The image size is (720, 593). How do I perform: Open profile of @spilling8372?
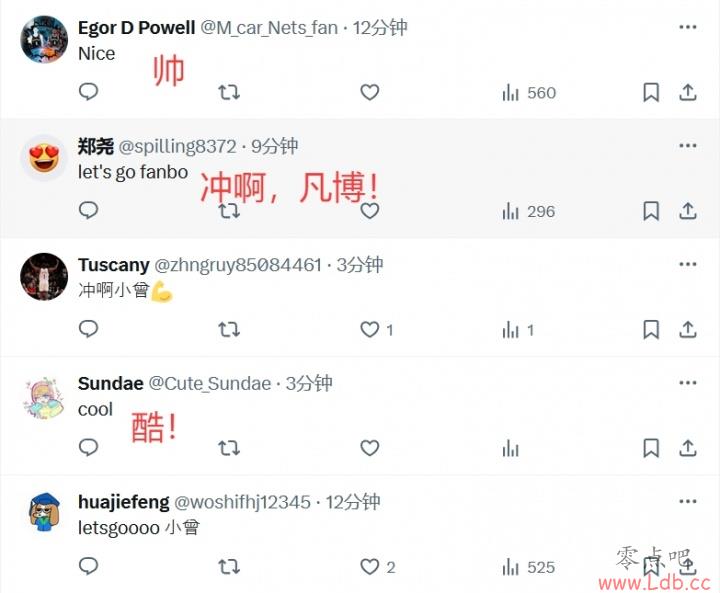(177, 146)
